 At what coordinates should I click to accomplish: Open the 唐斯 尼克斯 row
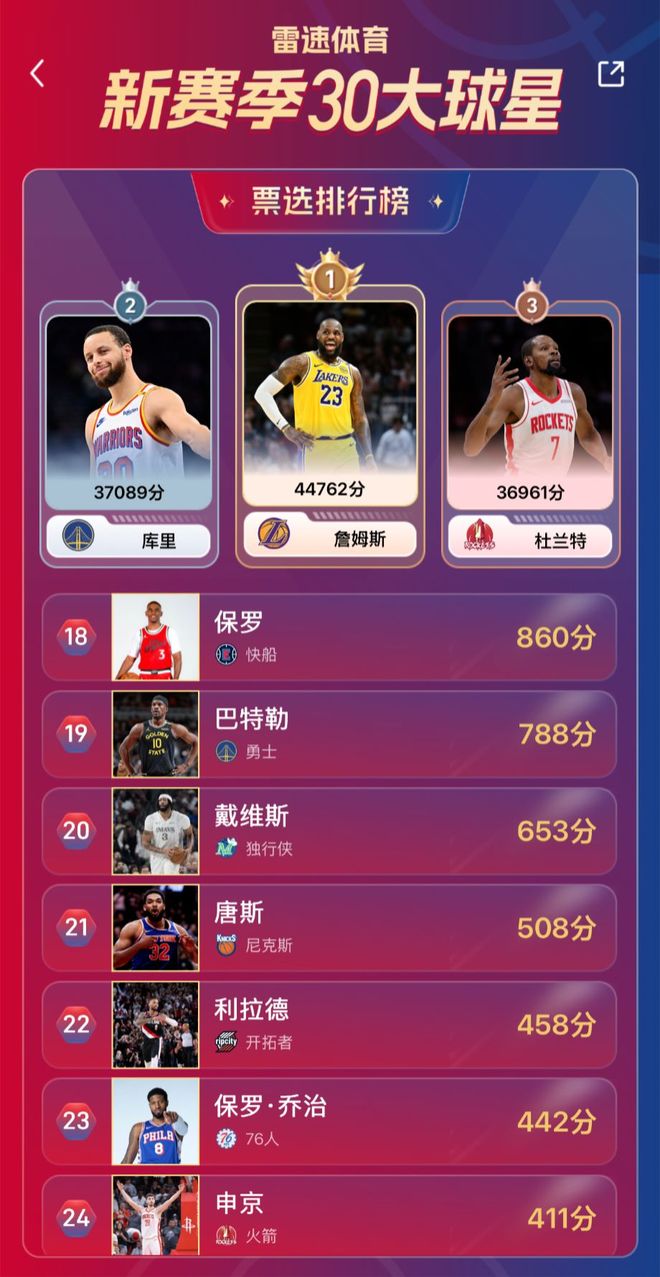pos(330,928)
